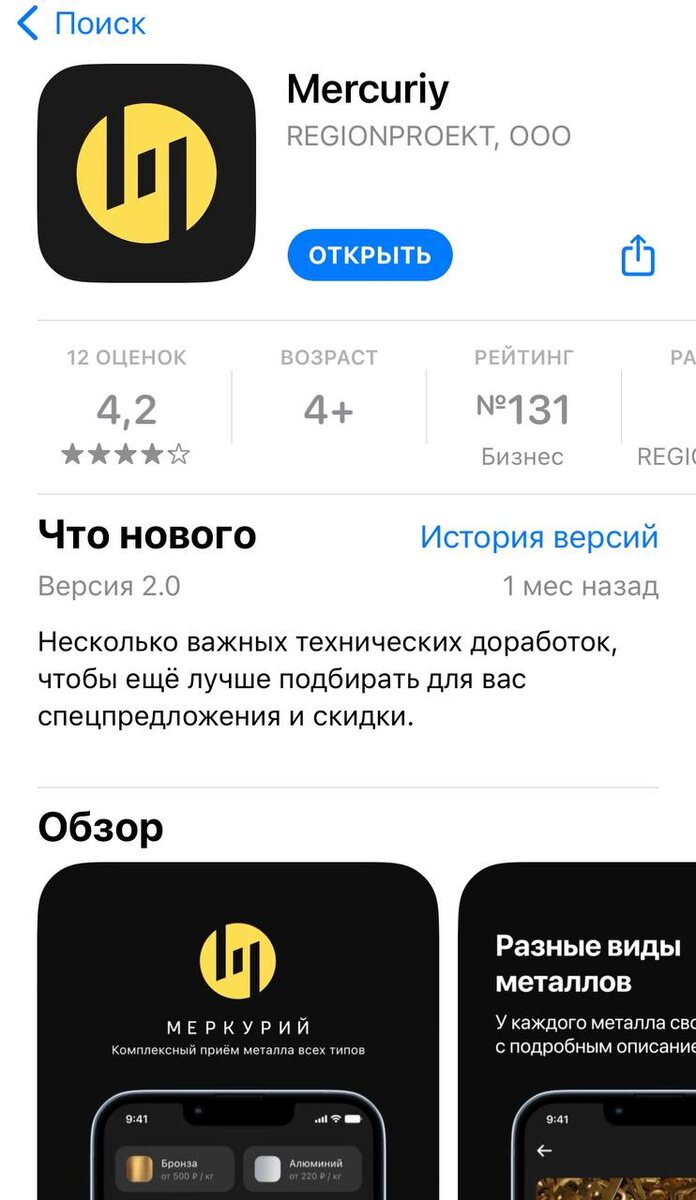Open the Меркурий logo screenshot

[x=238, y=1031]
